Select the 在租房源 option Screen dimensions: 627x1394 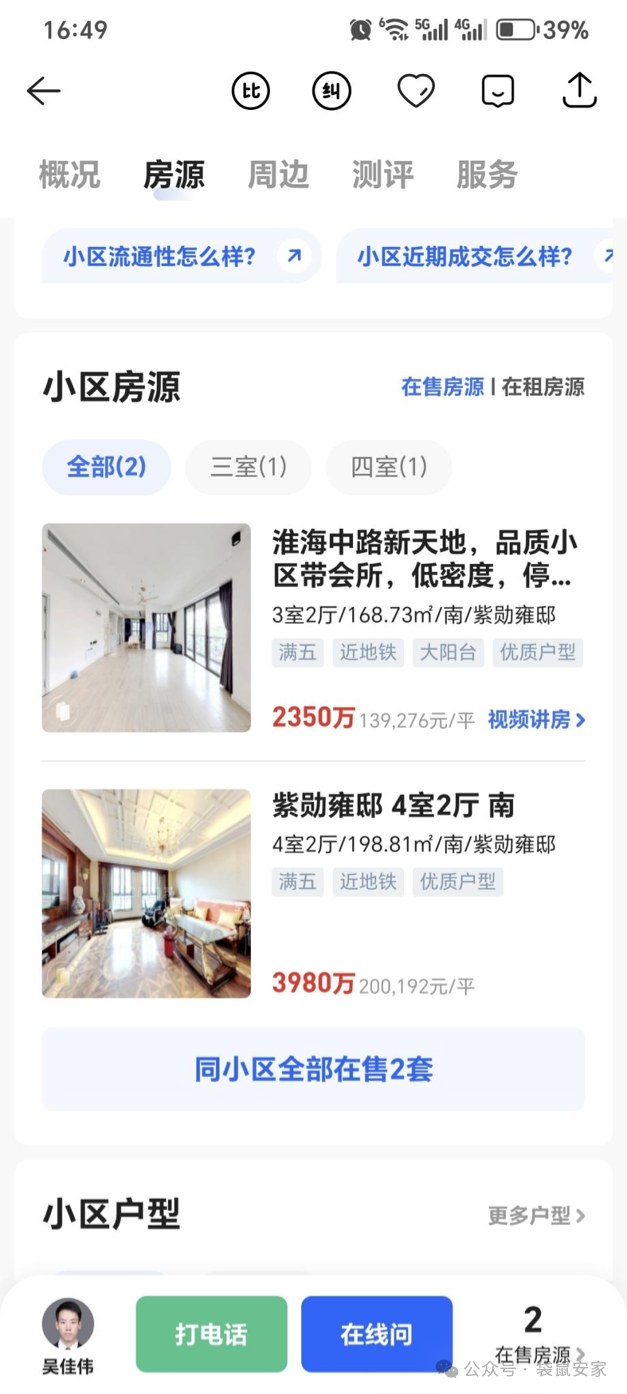[x=543, y=387]
